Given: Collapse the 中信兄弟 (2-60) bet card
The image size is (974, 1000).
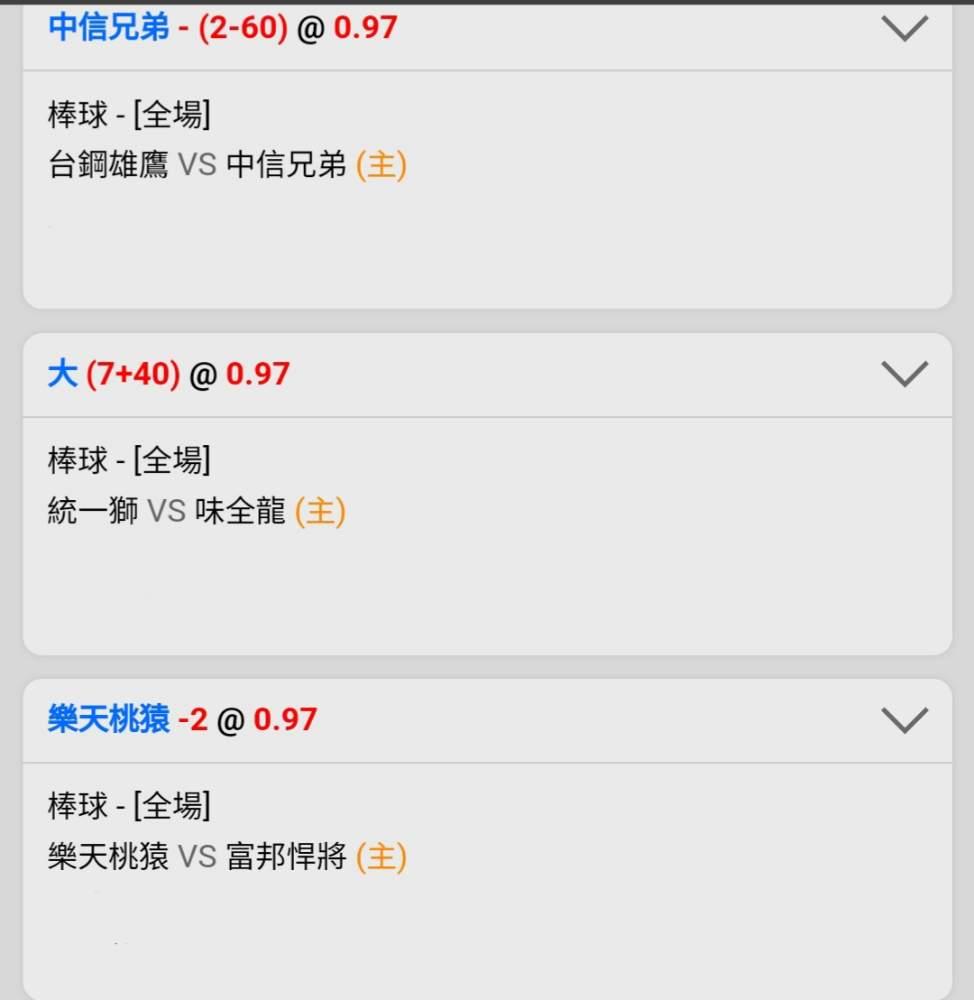Looking at the screenshot, I should [905, 28].
